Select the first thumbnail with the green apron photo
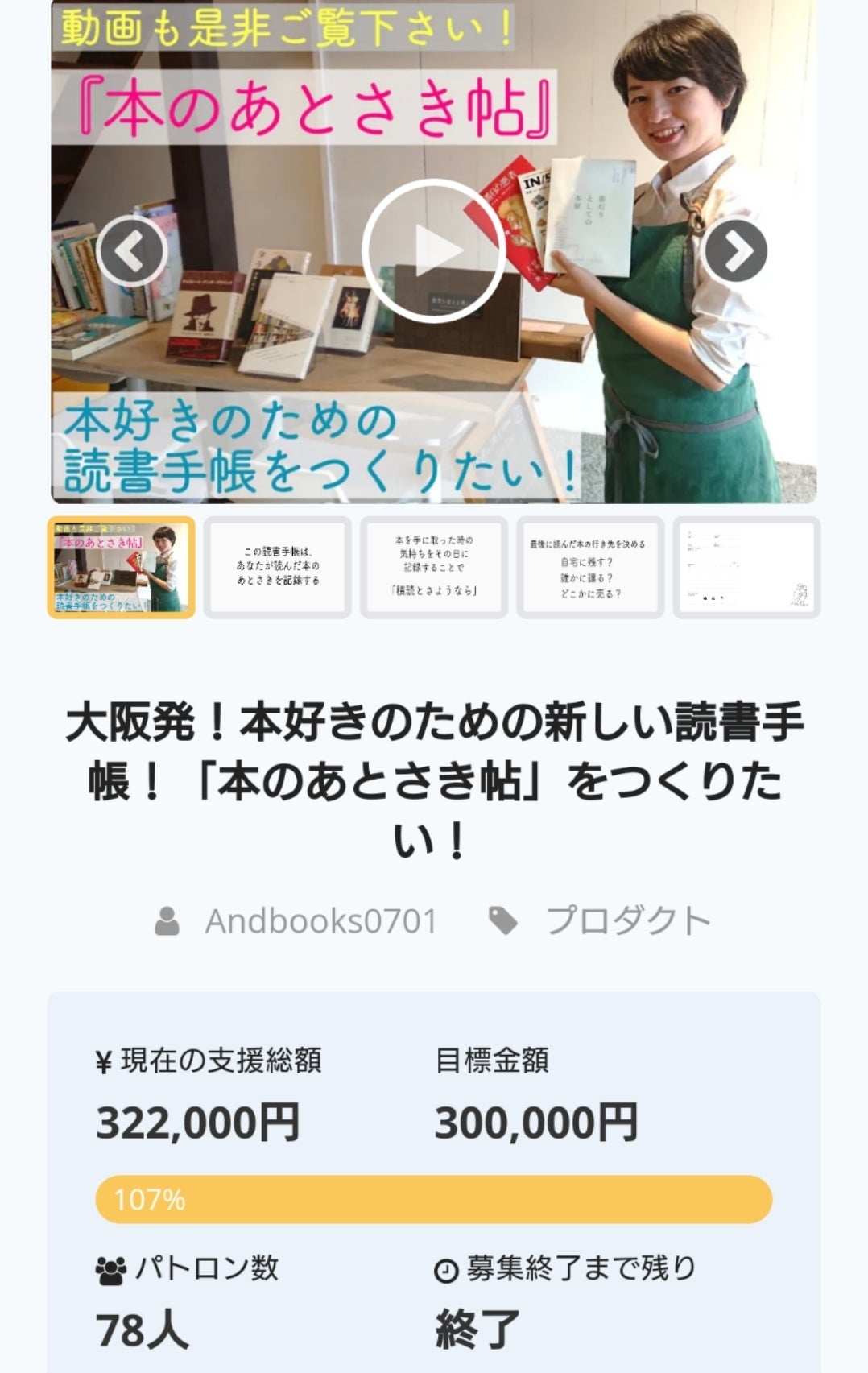 click(x=122, y=568)
